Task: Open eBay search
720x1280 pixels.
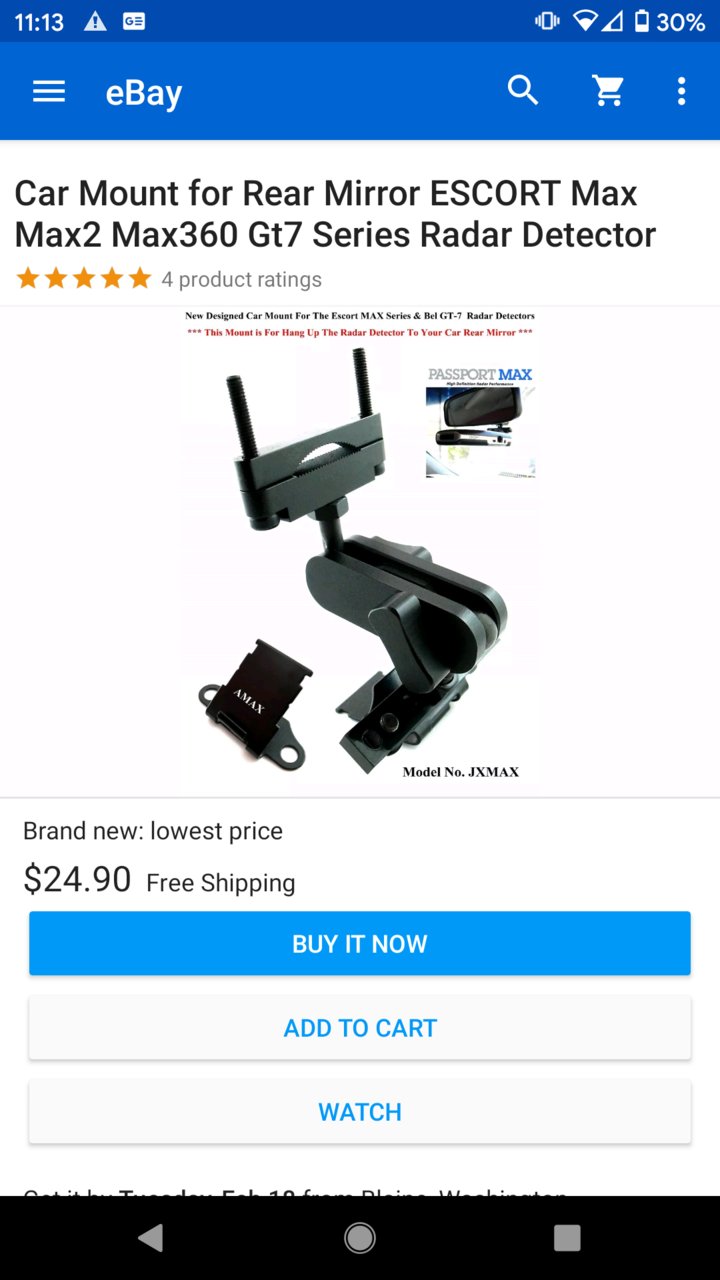Action: click(523, 91)
